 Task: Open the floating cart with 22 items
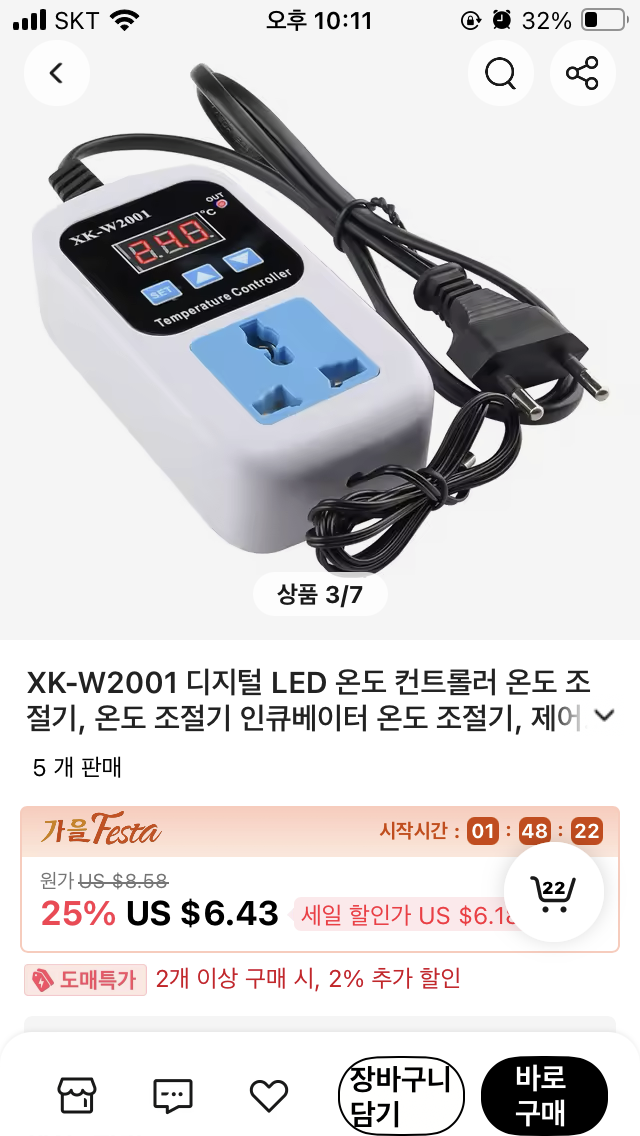point(553,892)
